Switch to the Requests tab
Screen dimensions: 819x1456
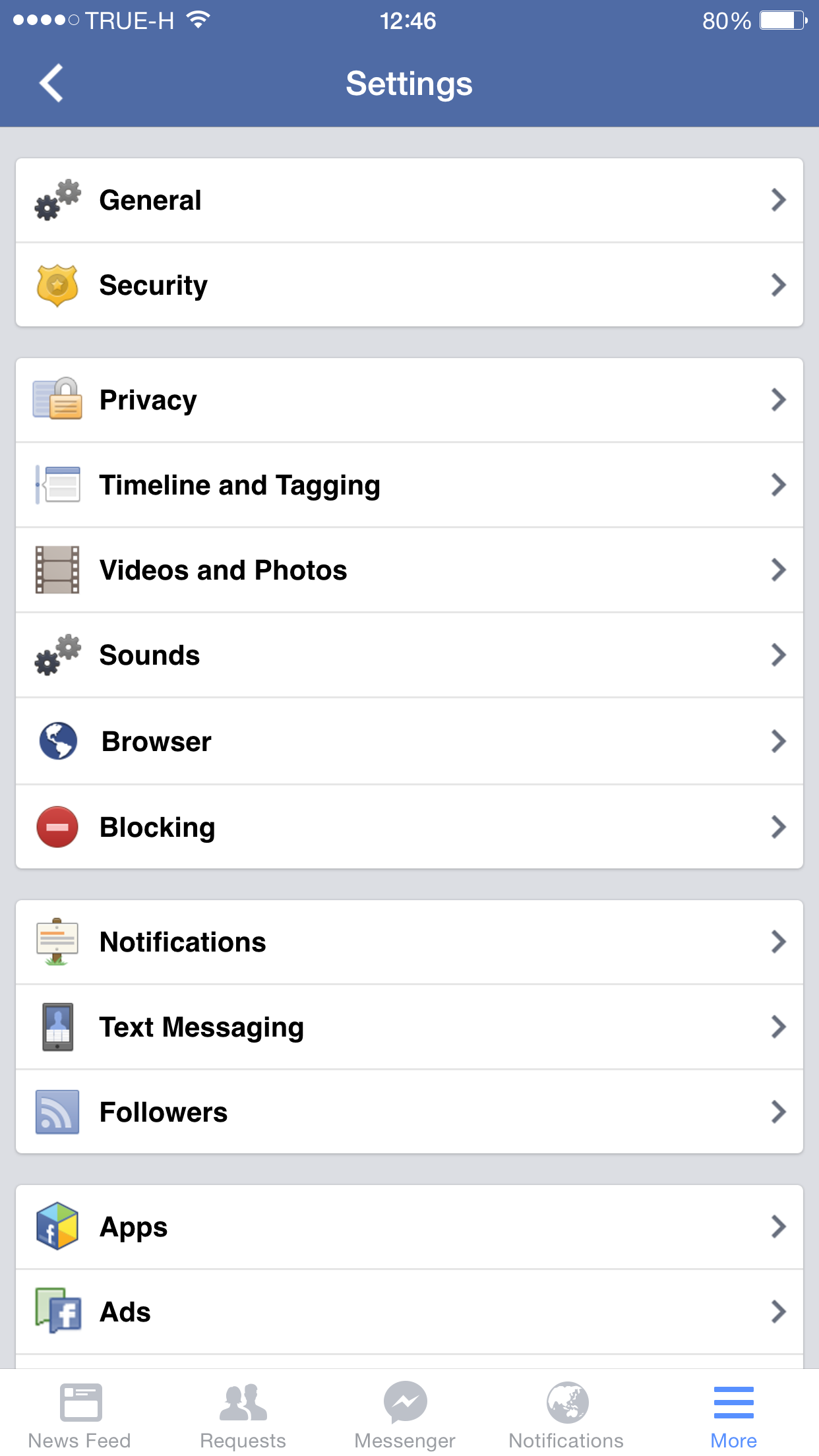coord(243,1414)
